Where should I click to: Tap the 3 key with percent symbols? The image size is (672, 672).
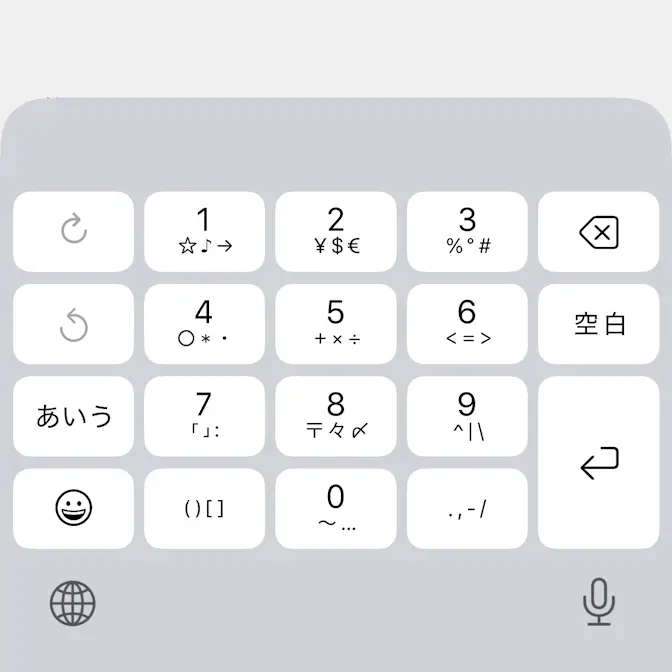click(467, 231)
